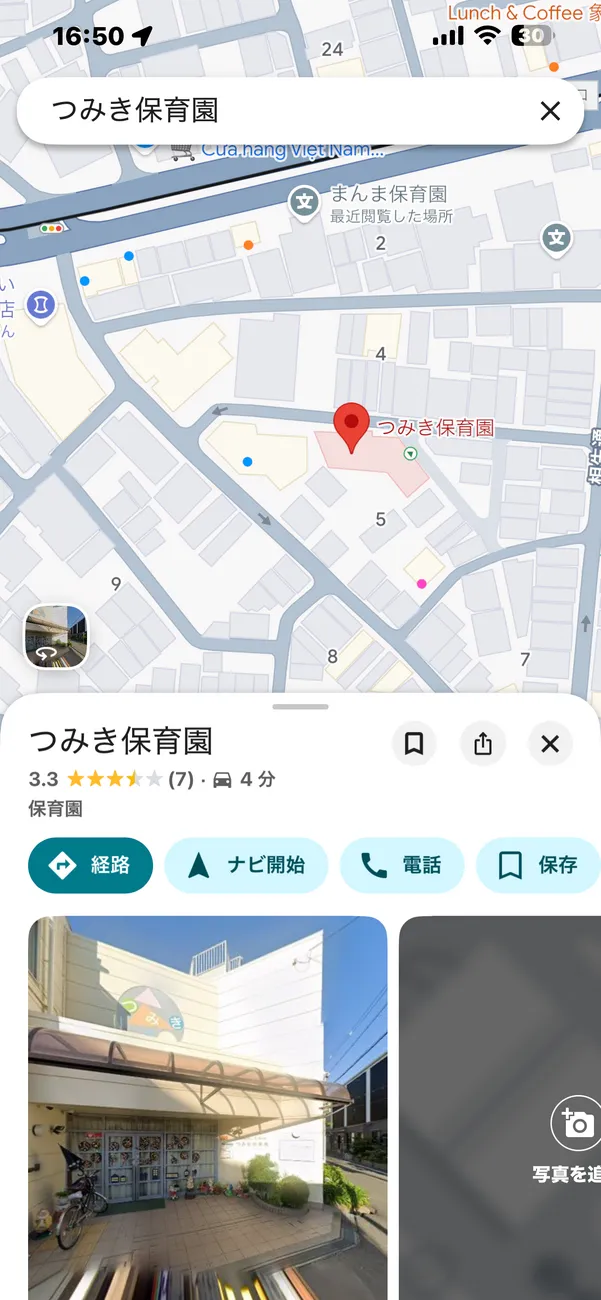Open the reviews via the star rating
The image size is (601, 1300).
[113, 779]
